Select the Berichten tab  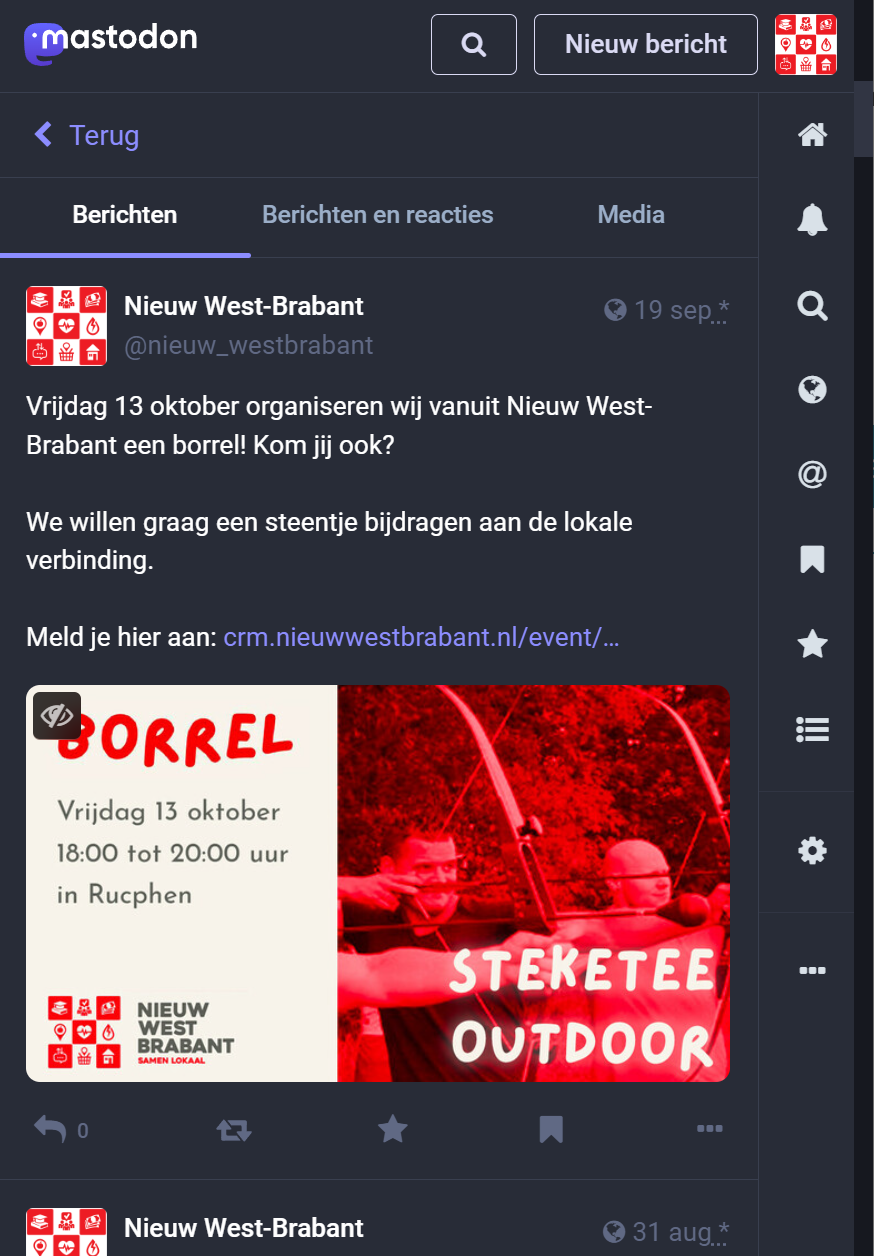pyautogui.click(x=125, y=215)
